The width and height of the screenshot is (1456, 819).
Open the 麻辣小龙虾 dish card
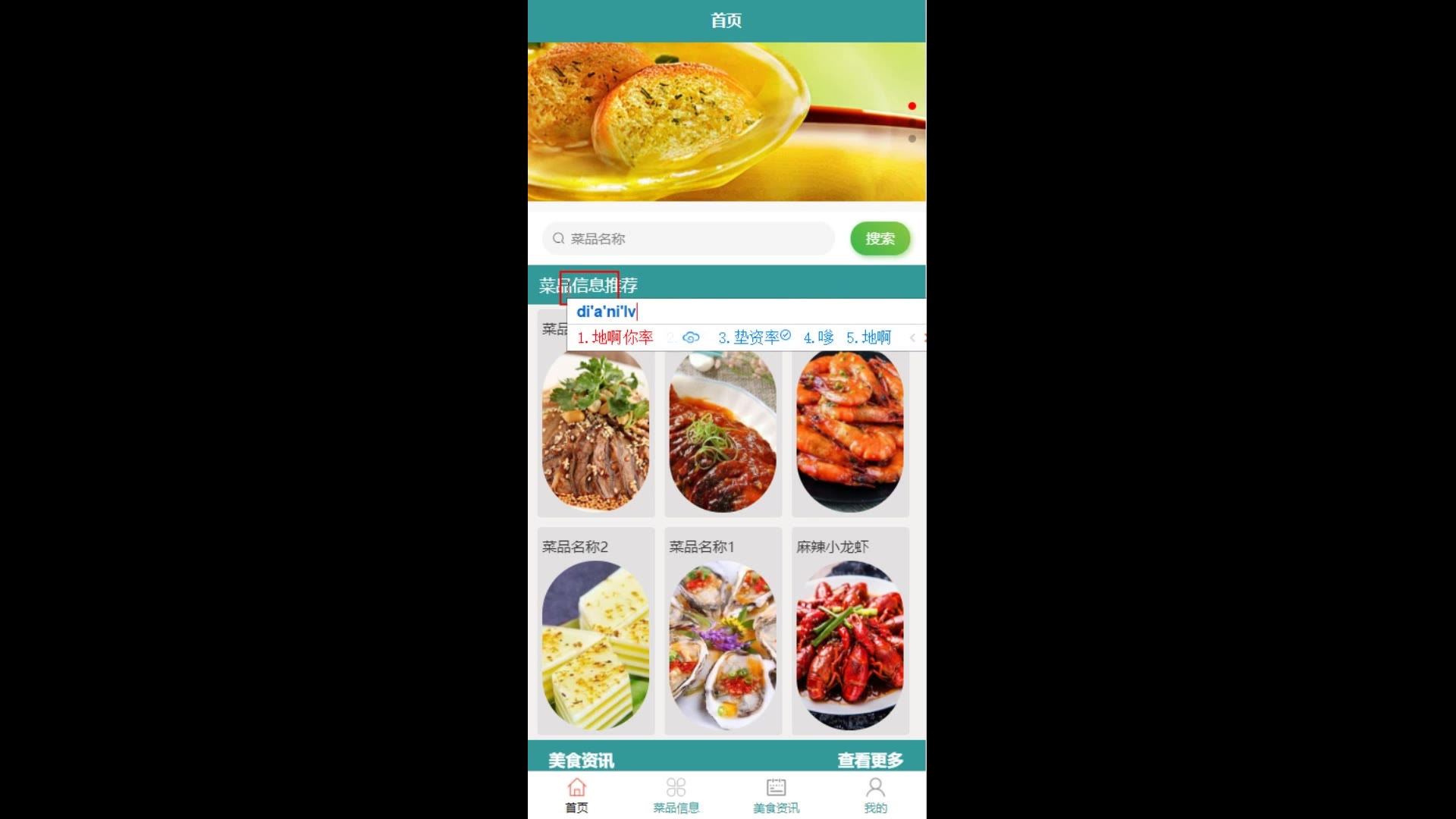(850, 631)
